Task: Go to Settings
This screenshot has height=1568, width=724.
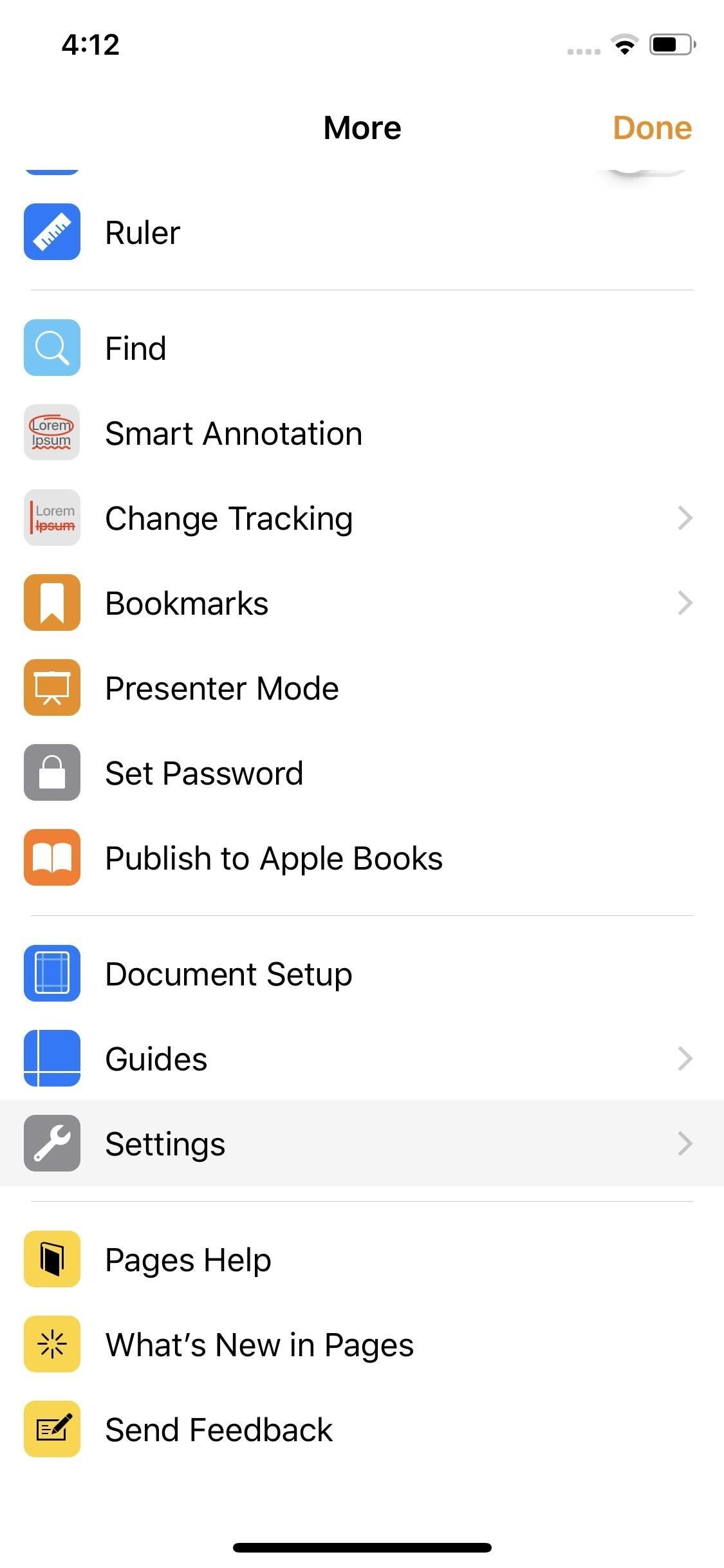Action: click(165, 1144)
